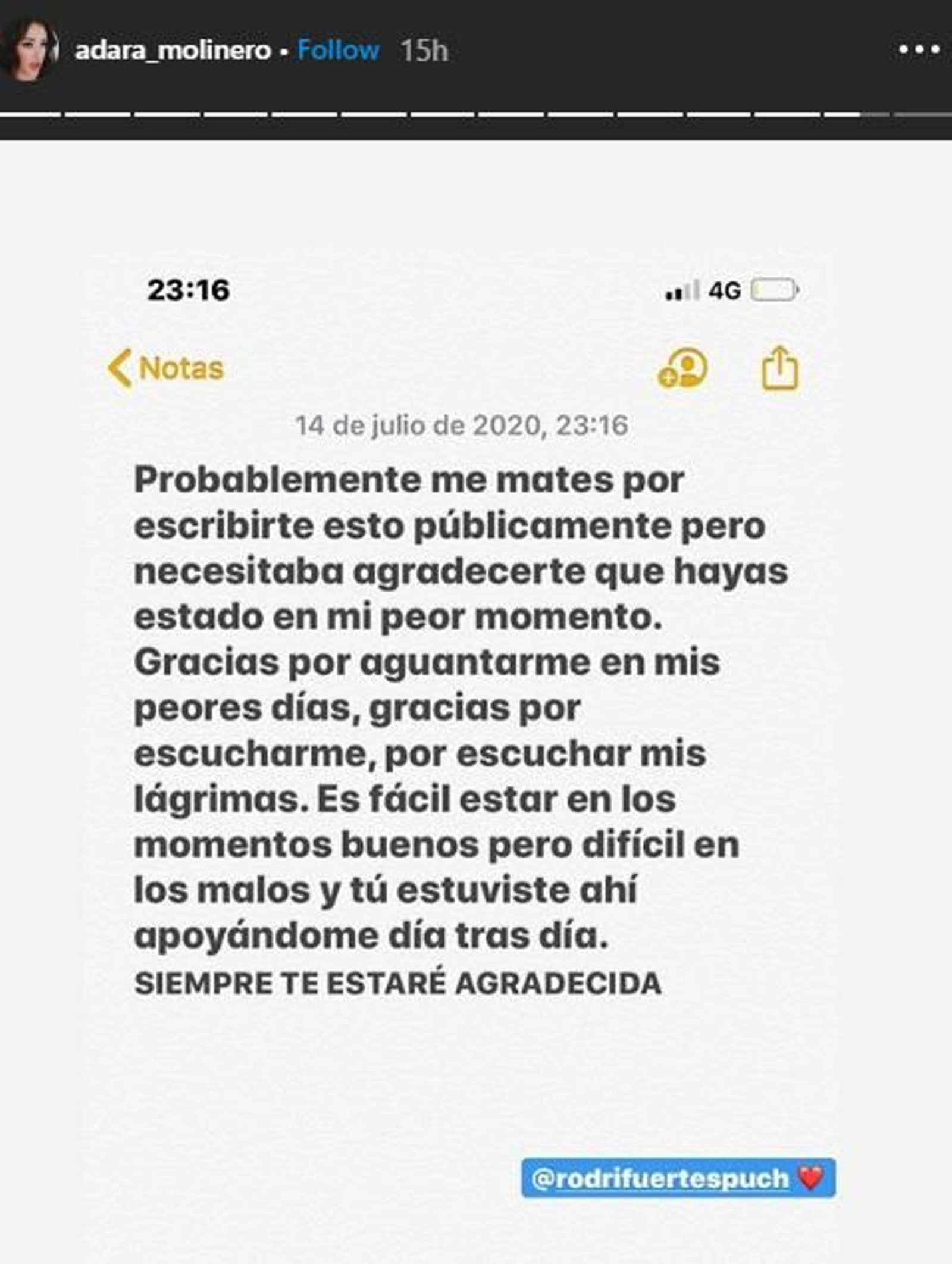Tap the add collaborator person icon
The width and height of the screenshot is (952, 1264).
(685, 370)
